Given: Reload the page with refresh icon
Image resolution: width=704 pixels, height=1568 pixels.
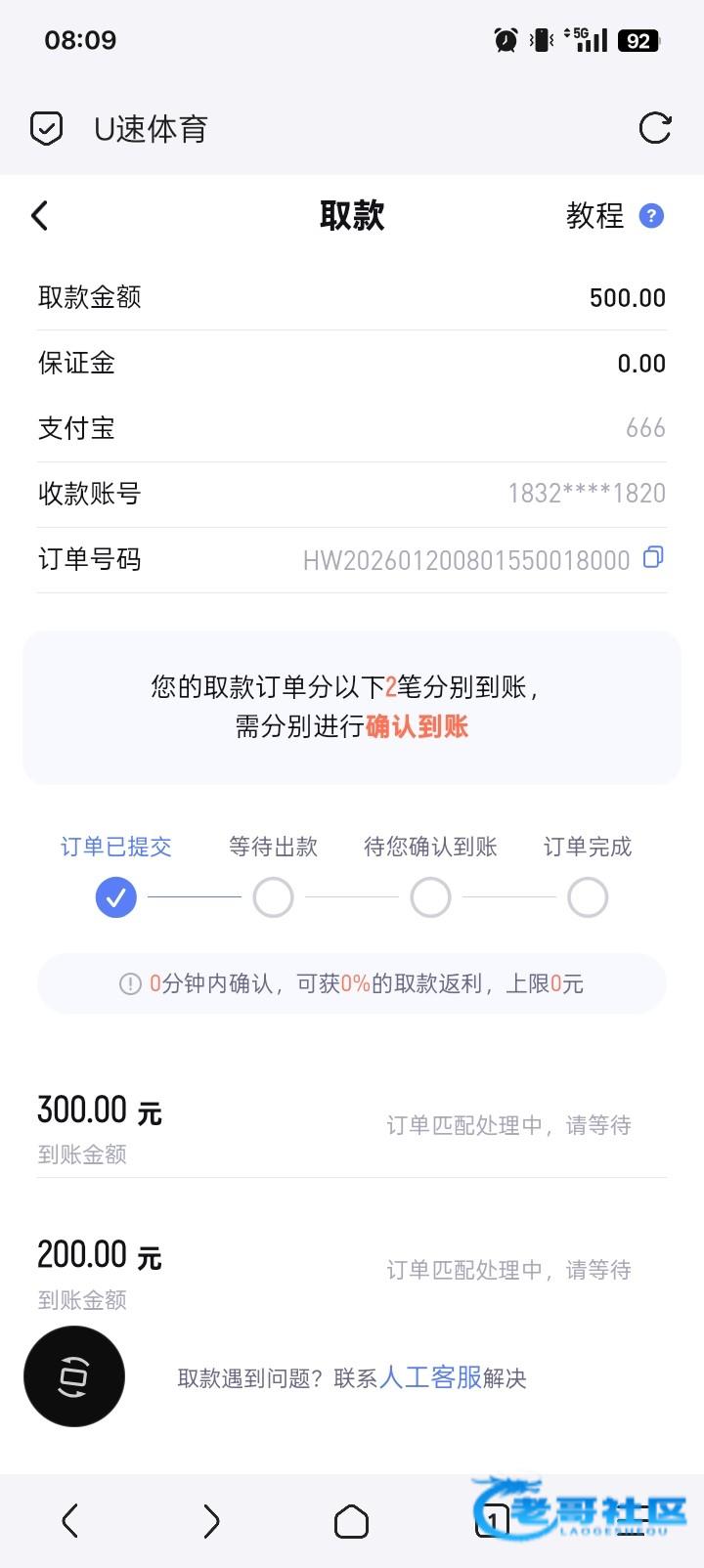Looking at the screenshot, I should click(654, 128).
